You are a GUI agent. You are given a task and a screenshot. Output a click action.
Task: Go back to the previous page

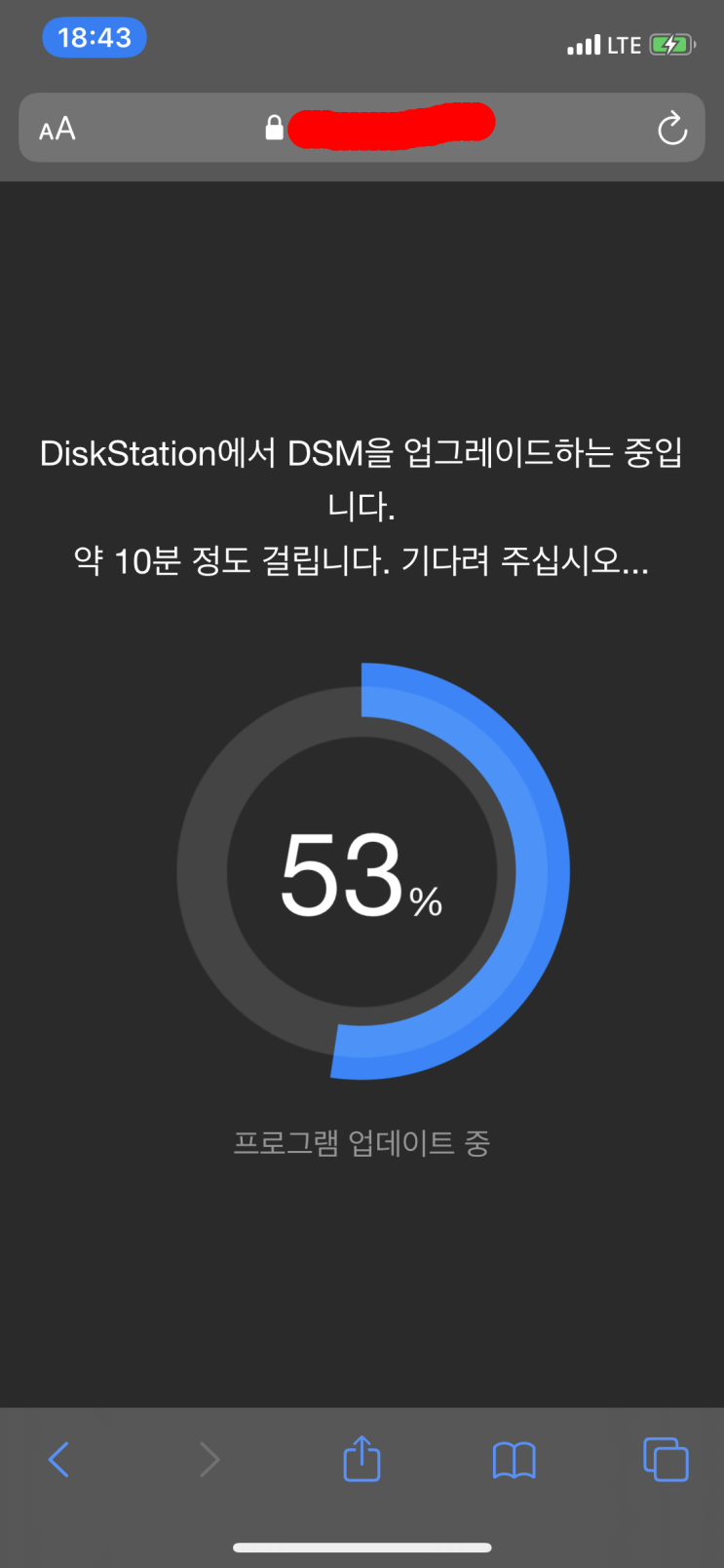point(58,1459)
